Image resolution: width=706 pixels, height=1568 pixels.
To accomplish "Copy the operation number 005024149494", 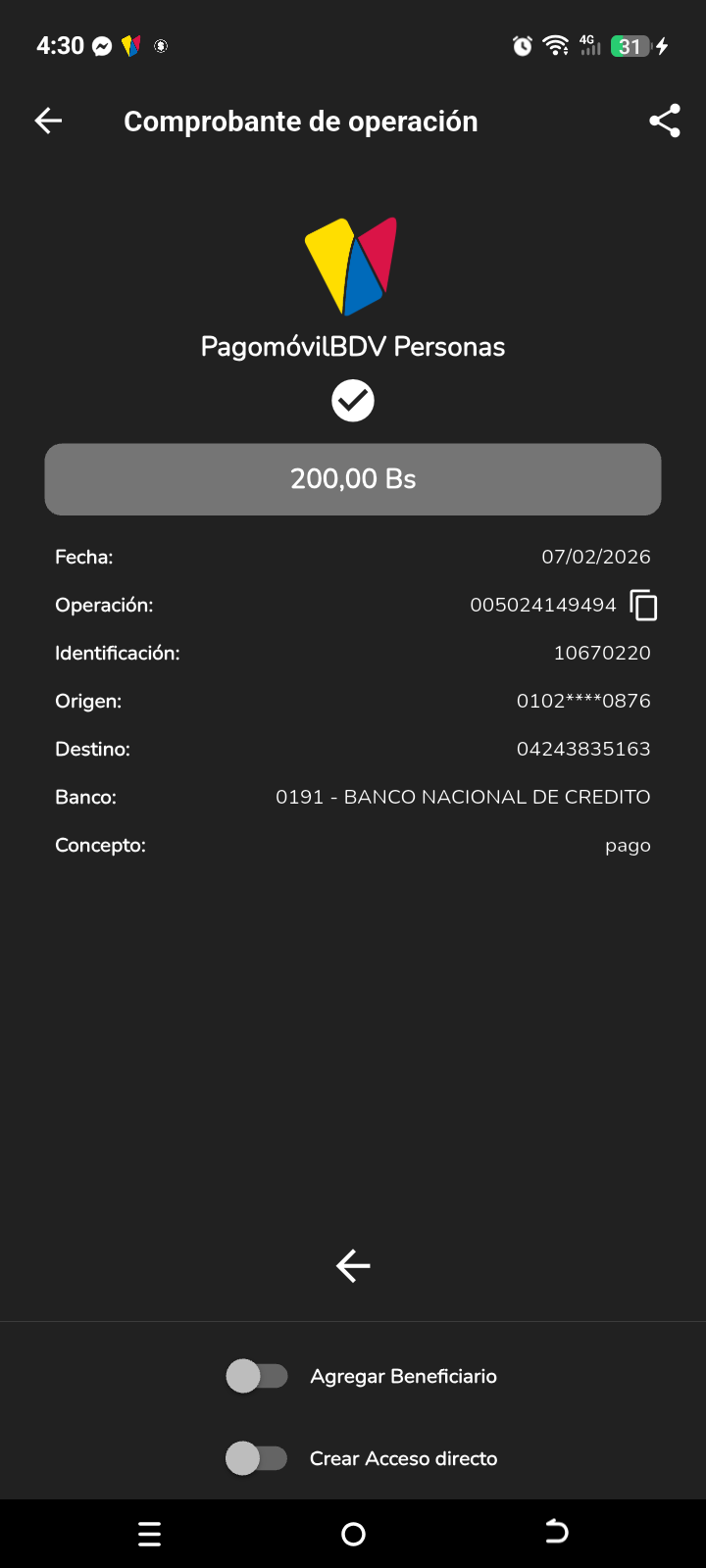I will [x=643, y=606].
